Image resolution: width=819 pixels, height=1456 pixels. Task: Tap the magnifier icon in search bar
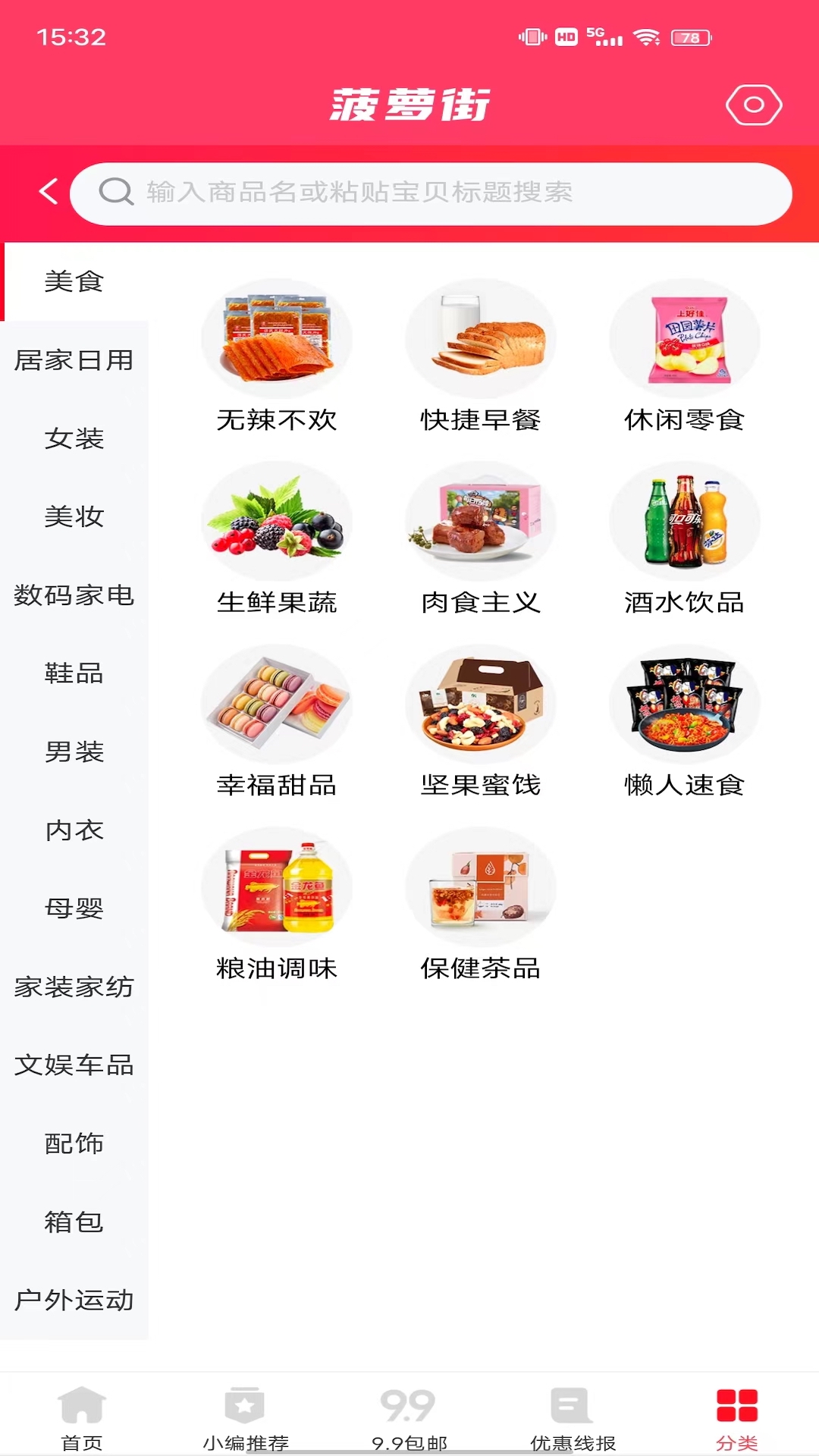tap(114, 192)
